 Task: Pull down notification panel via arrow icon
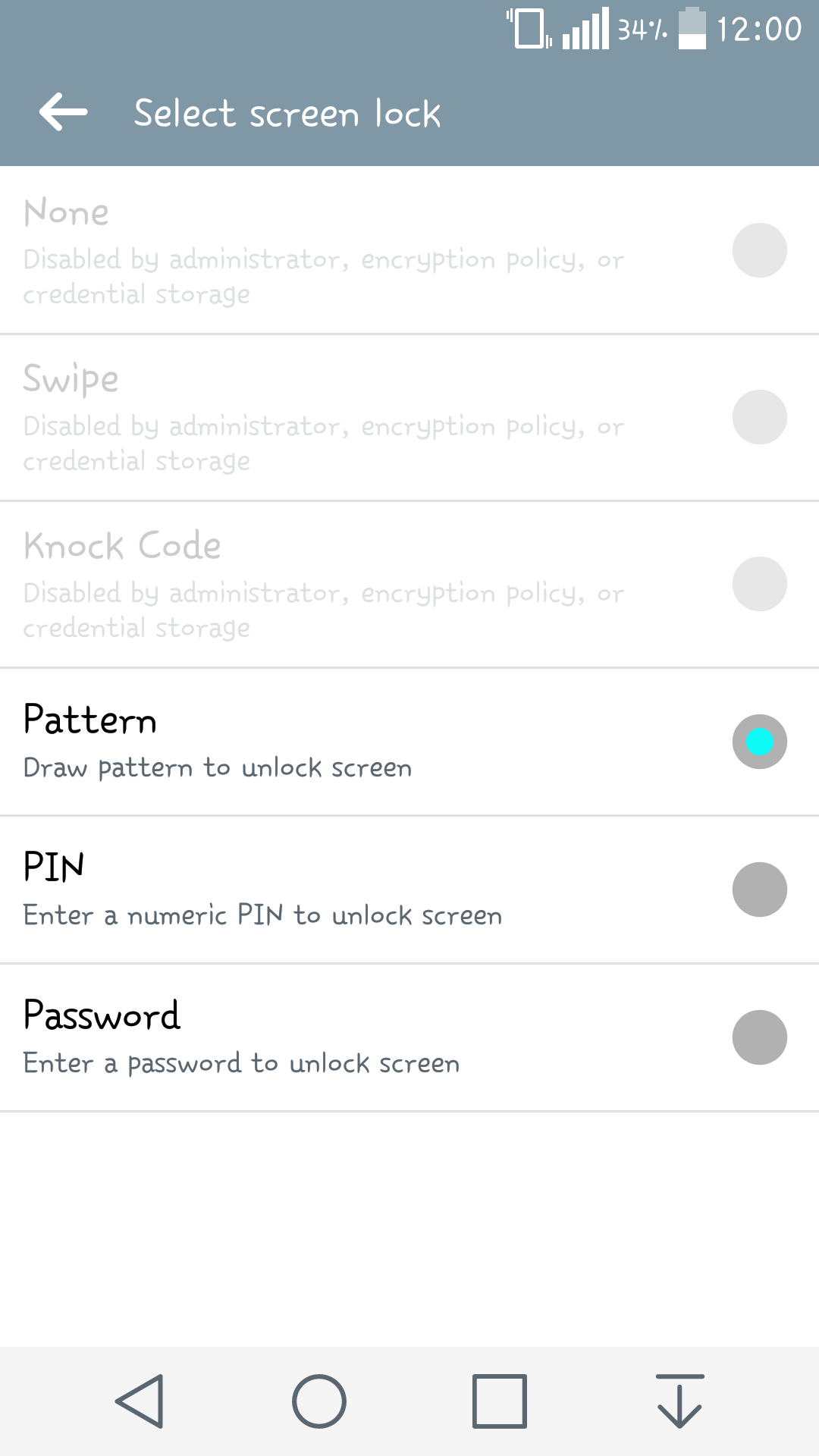[x=679, y=1401]
